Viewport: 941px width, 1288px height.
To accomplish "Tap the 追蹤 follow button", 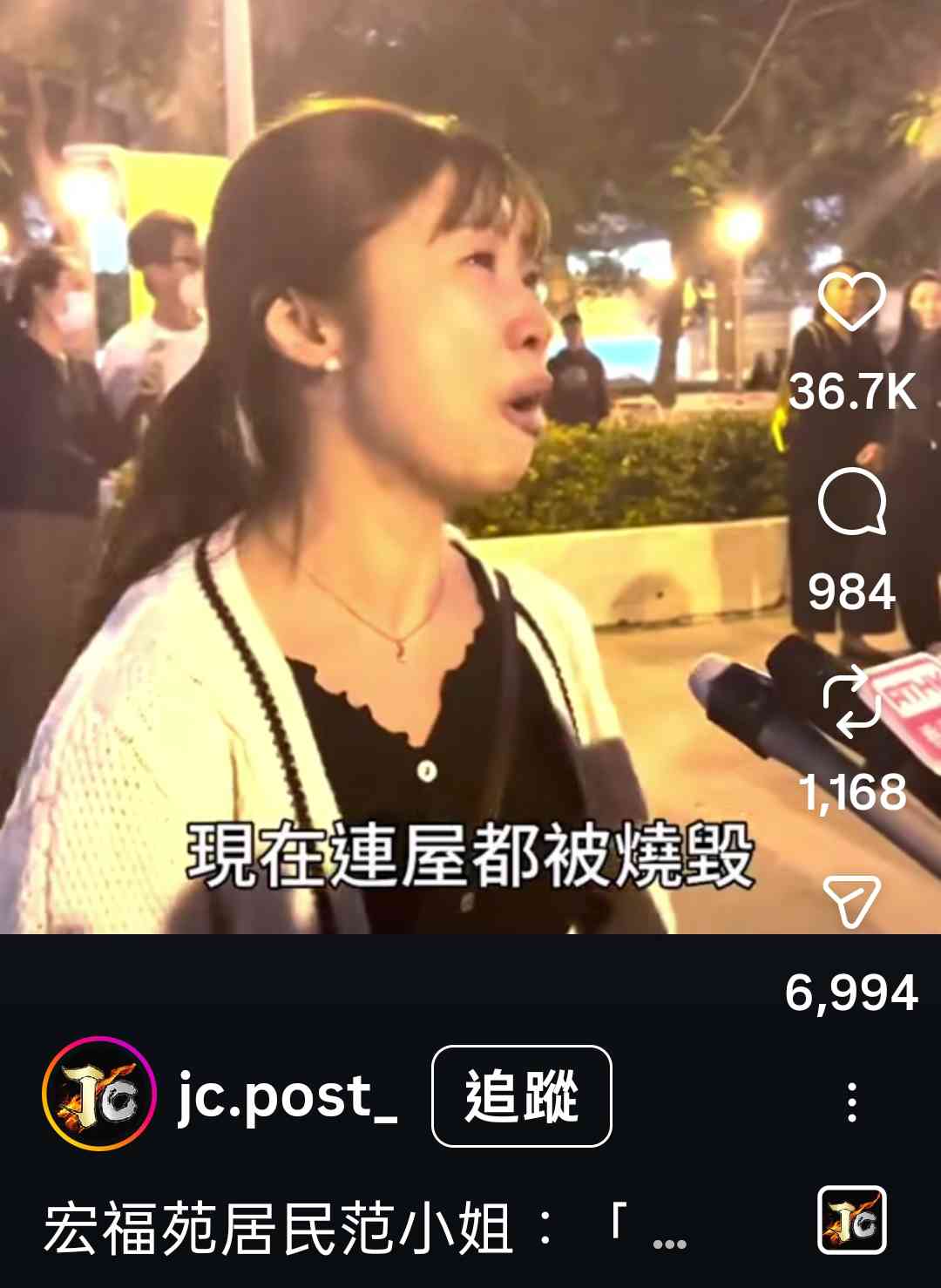I will (521, 1096).
